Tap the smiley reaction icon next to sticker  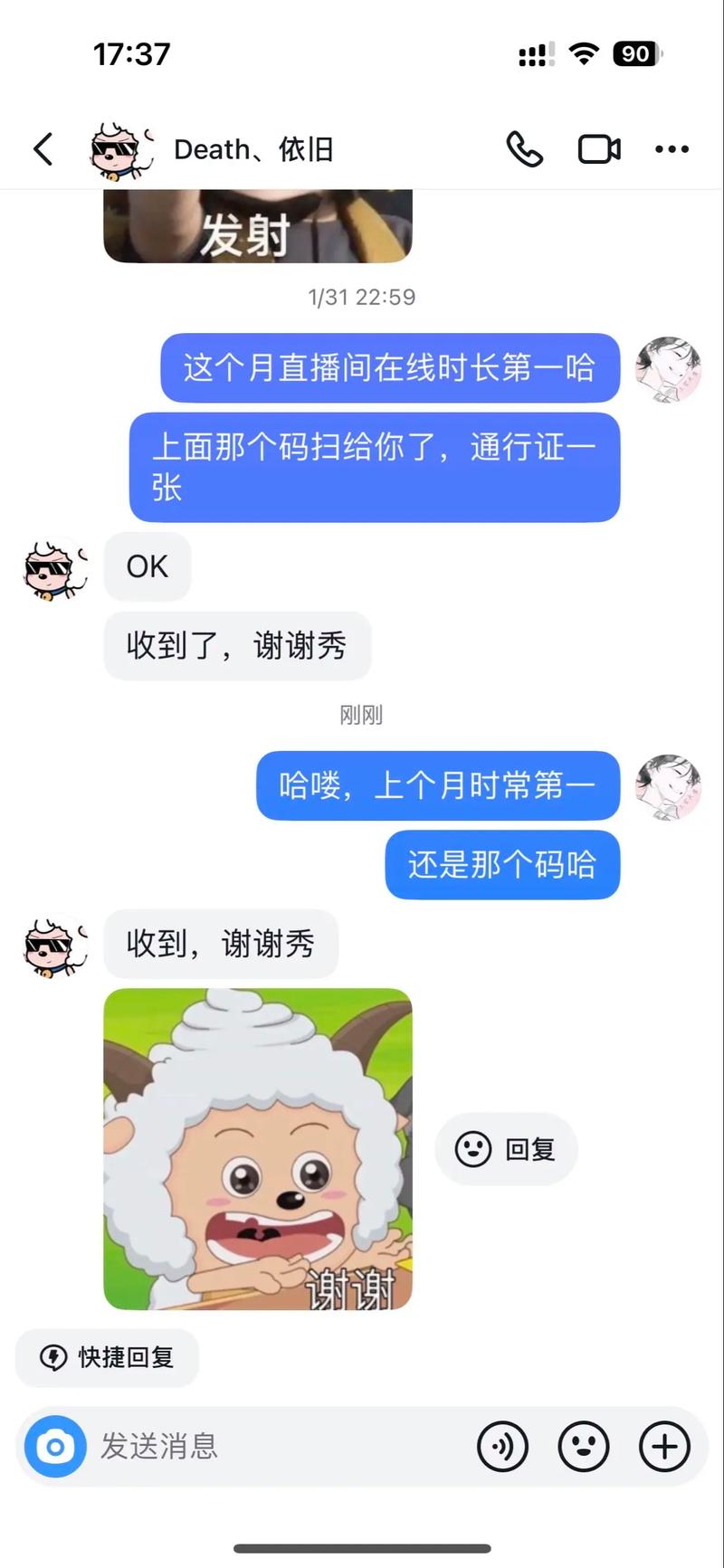[x=472, y=1148]
